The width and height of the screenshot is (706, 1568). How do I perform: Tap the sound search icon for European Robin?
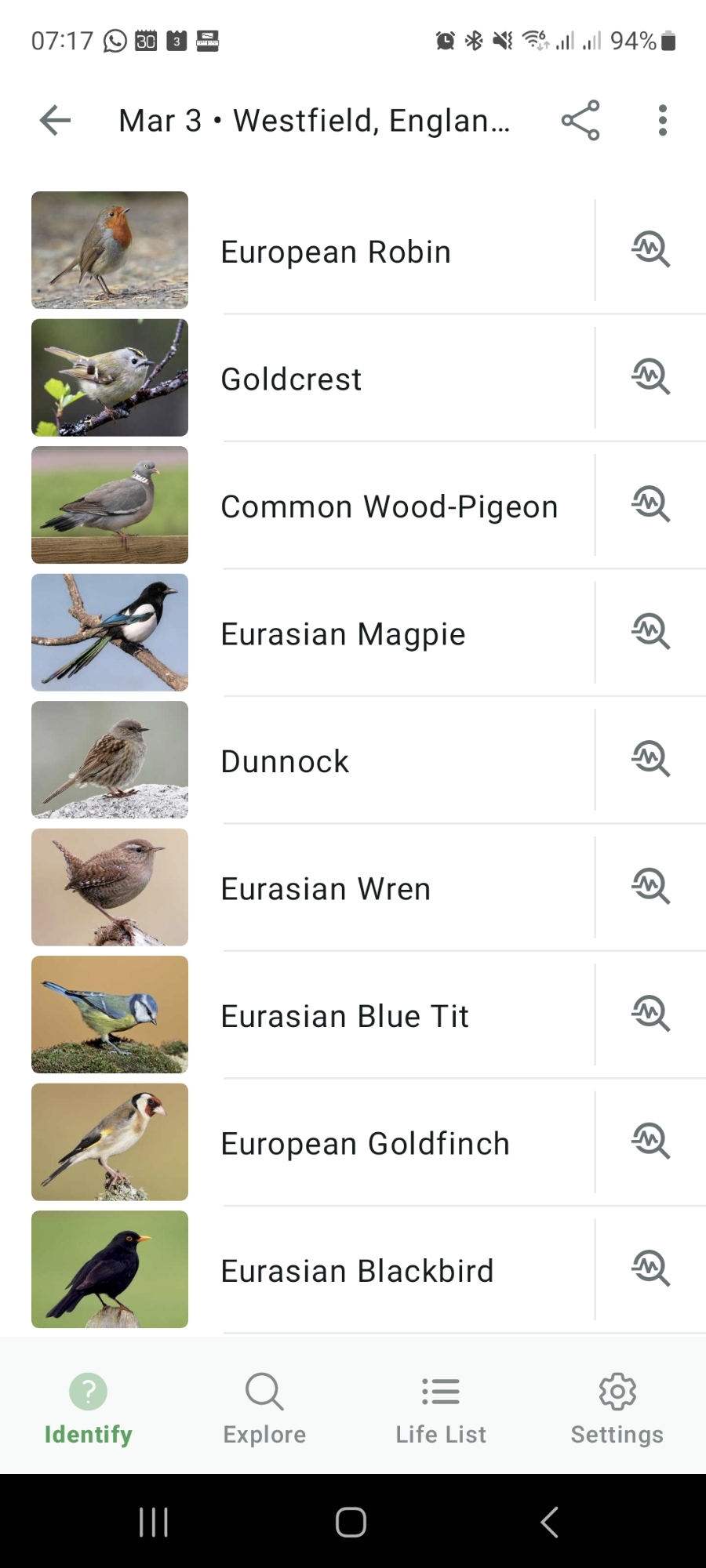click(650, 250)
